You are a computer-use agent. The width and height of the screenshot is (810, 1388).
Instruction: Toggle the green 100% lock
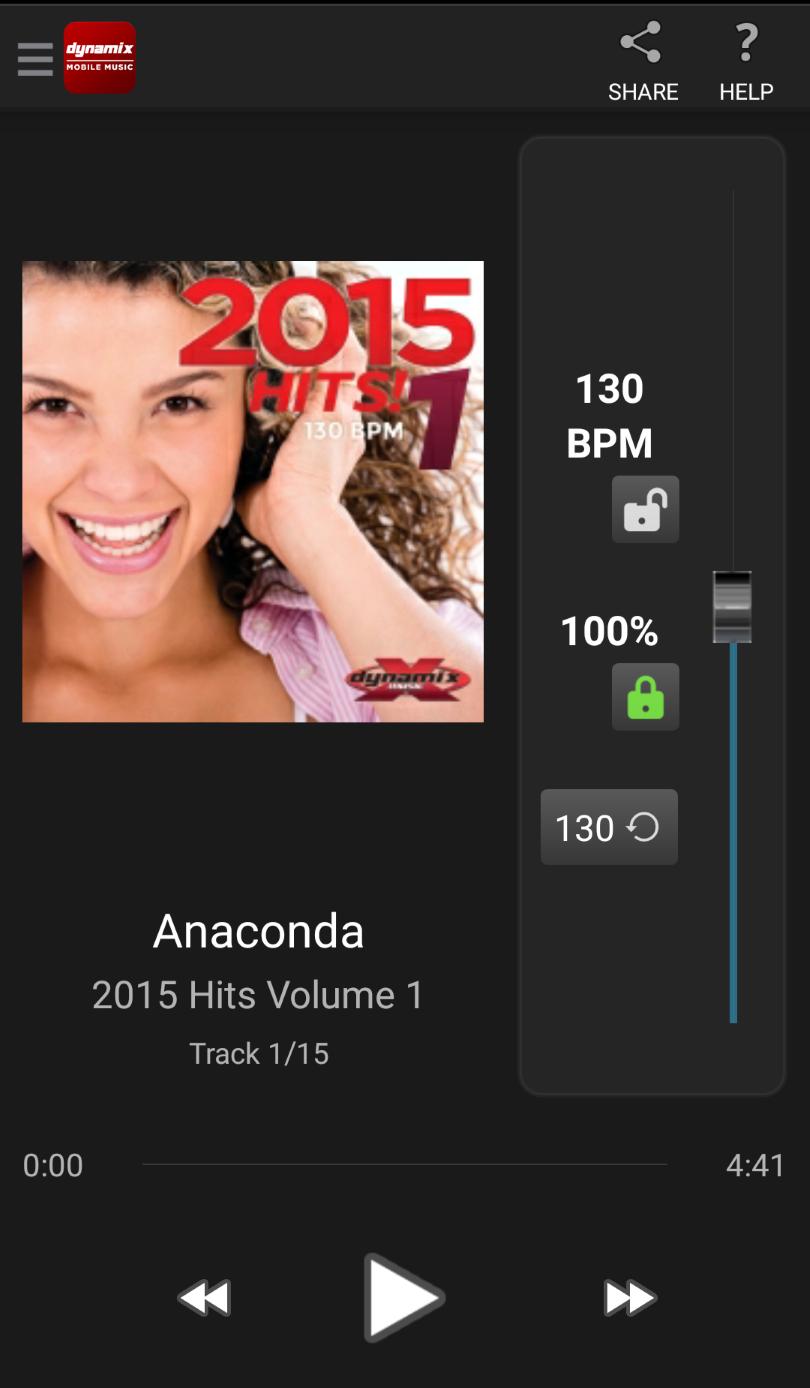(x=645, y=697)
